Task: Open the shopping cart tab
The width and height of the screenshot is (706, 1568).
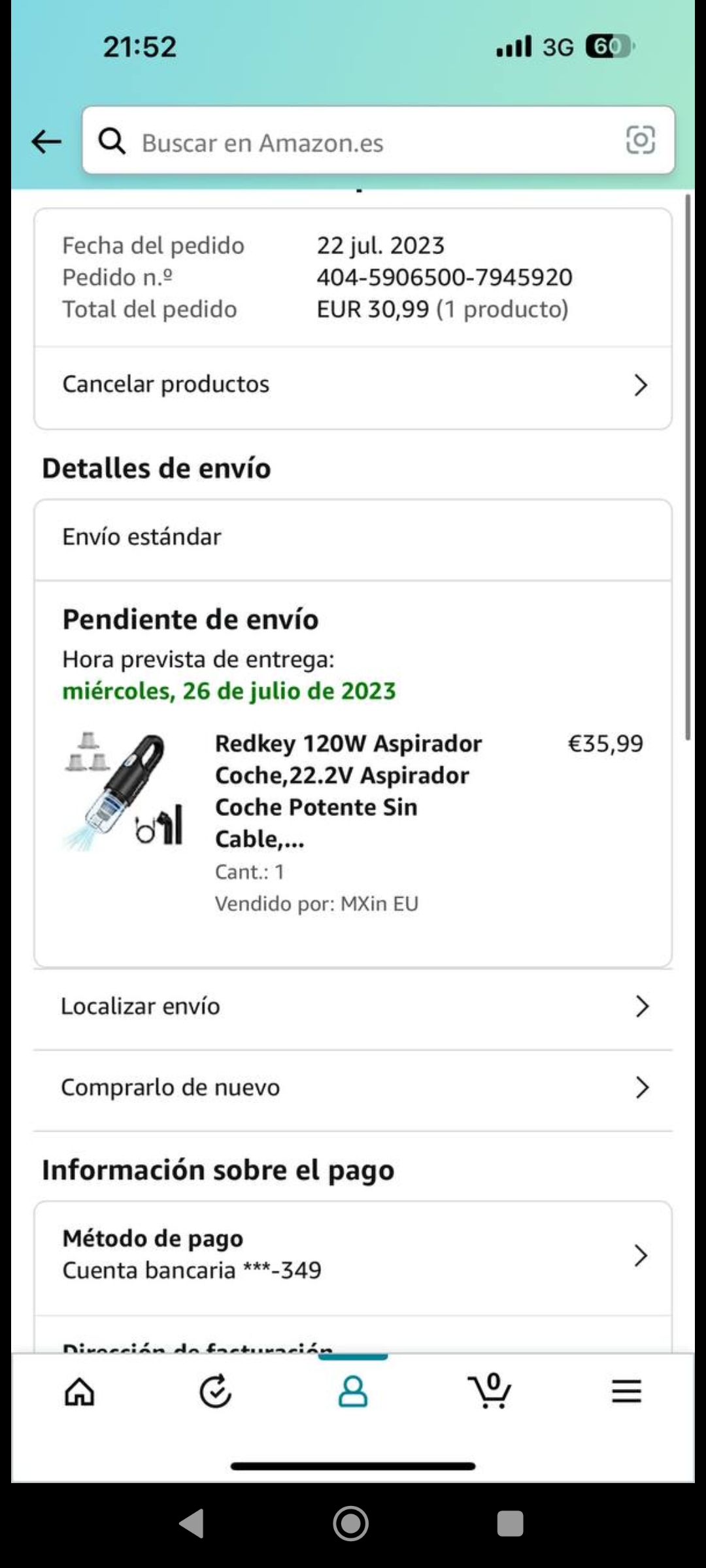Action: (x=489, y=1392)
